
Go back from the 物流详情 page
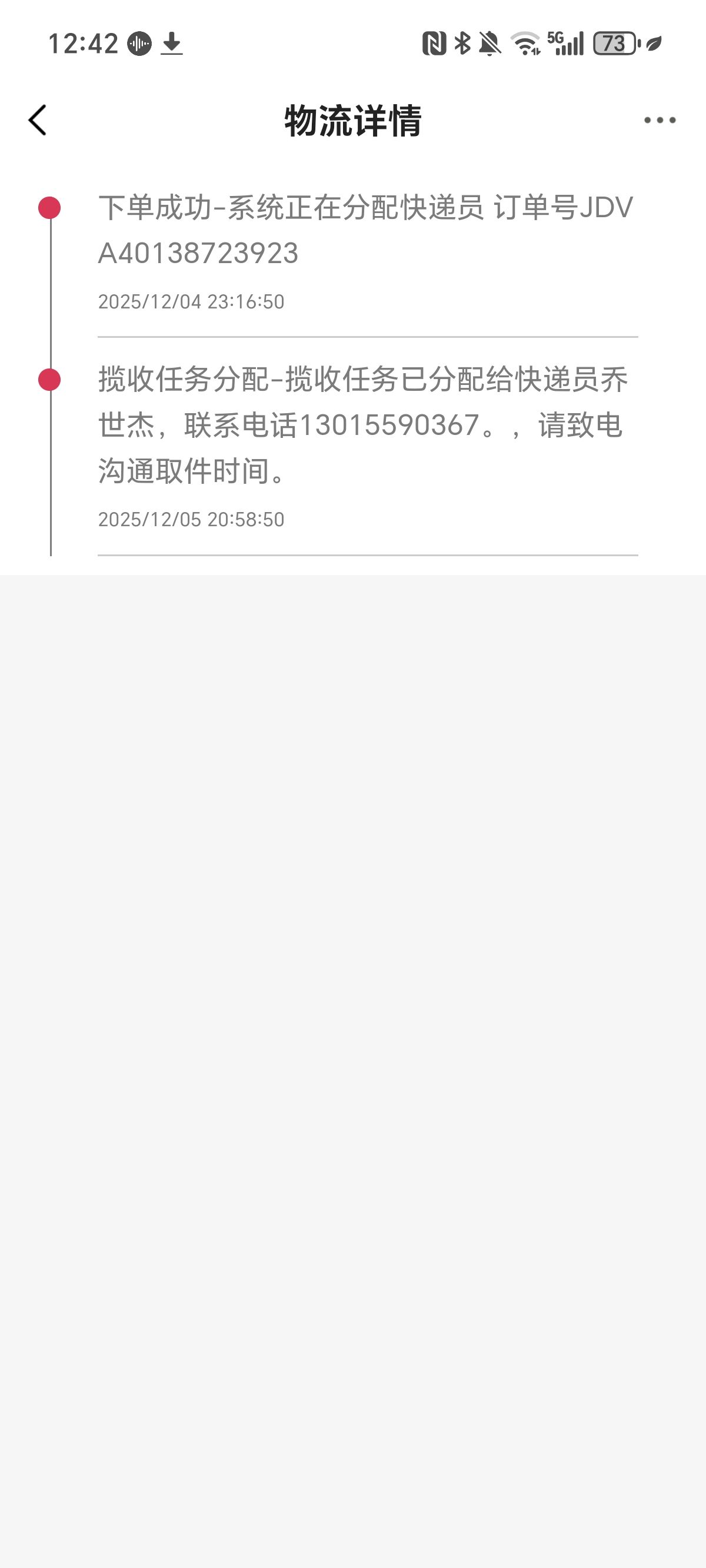coord(38,120)
